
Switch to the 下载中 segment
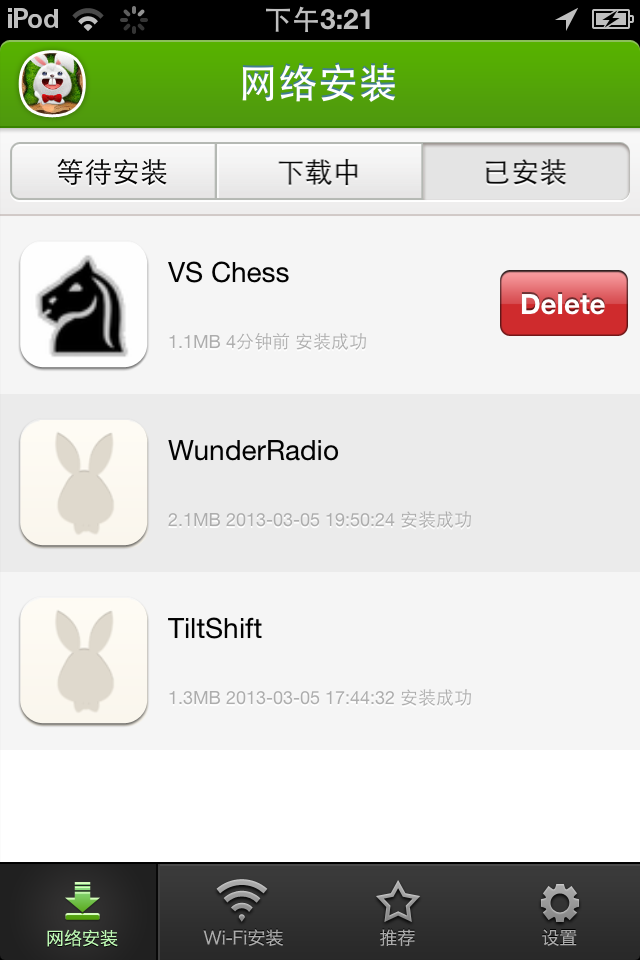tap(319, 172)
